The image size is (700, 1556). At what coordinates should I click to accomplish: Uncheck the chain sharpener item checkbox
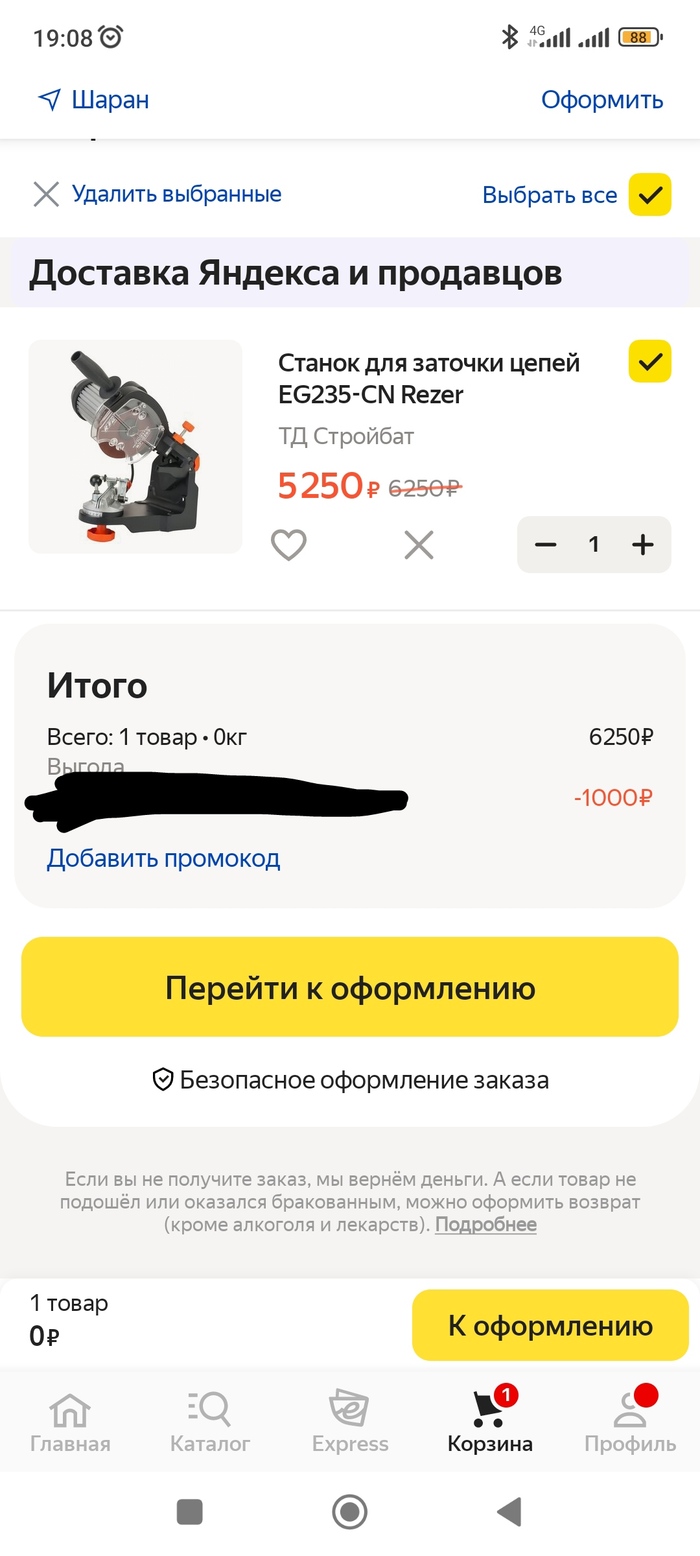[x=649, y=361]
